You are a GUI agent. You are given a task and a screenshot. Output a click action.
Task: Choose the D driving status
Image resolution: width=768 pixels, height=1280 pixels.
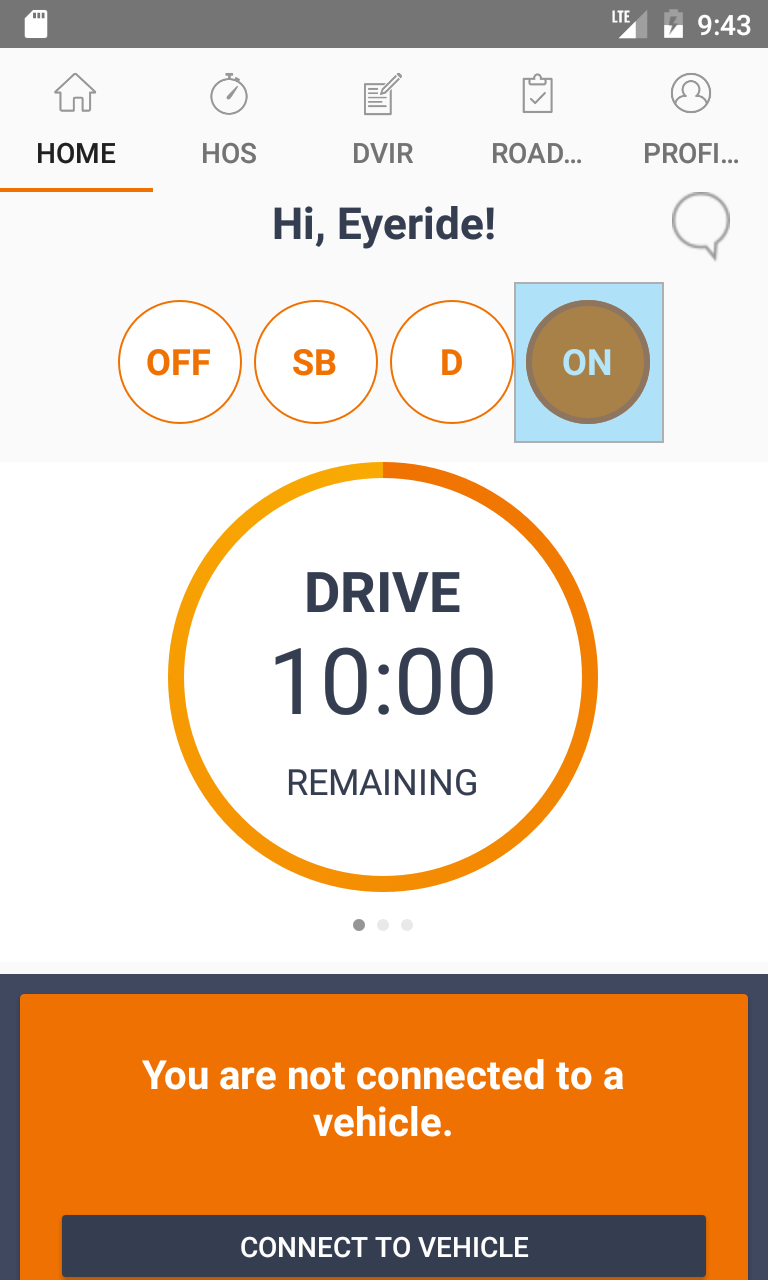[451, 362]
